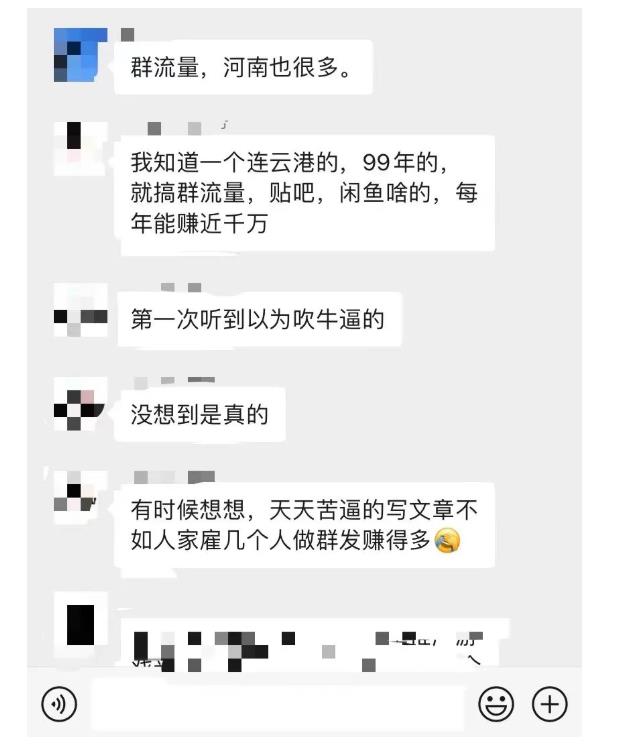View profile of sender mentioning 连云港
620x747 pixels.
[x=79, y=146]
